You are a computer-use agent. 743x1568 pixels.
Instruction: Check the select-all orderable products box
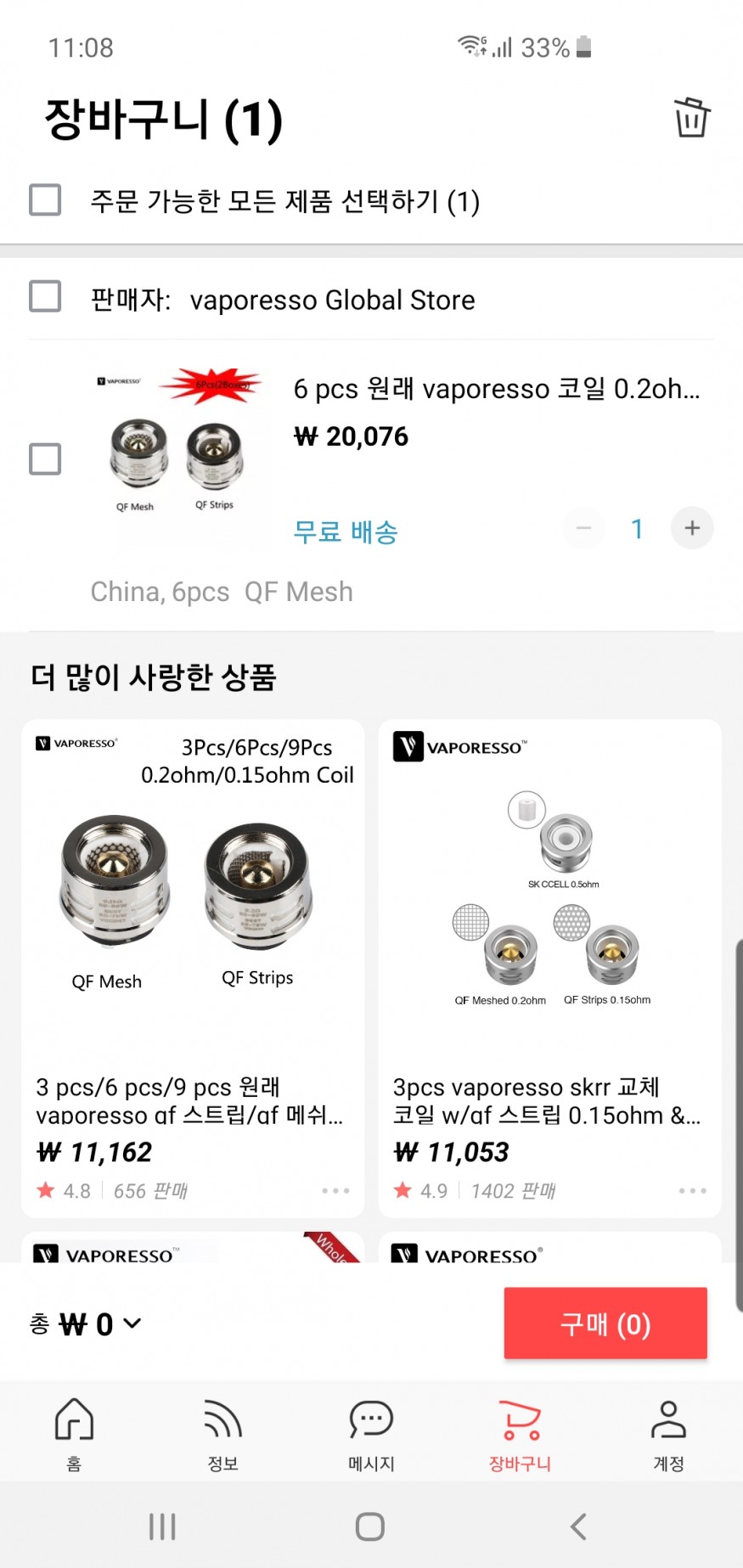click(x=45, y=200)
